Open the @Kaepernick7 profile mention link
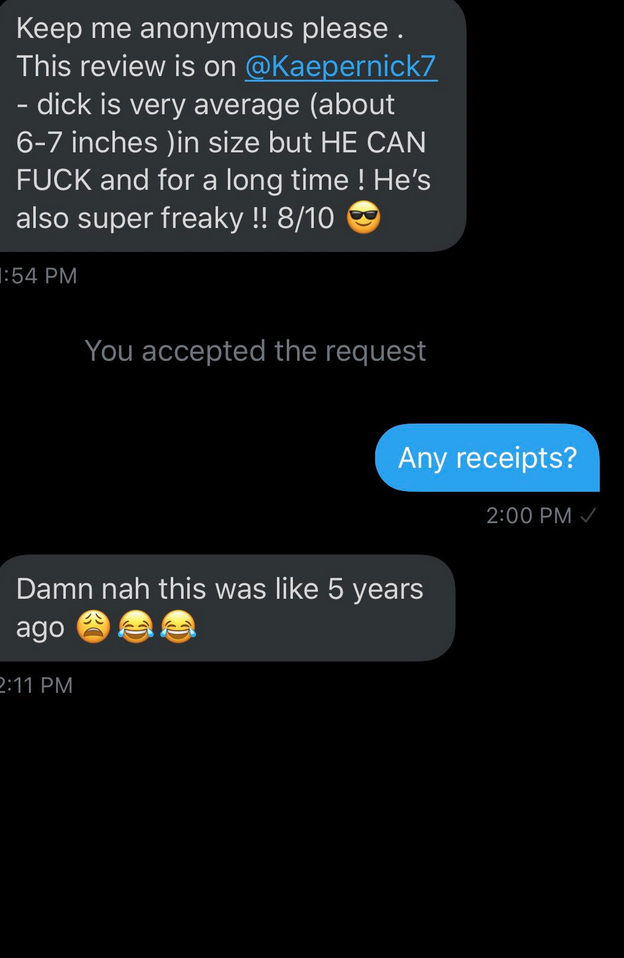Image resolution: width=624 pixels, height=958 pixels. pos(340,67)
